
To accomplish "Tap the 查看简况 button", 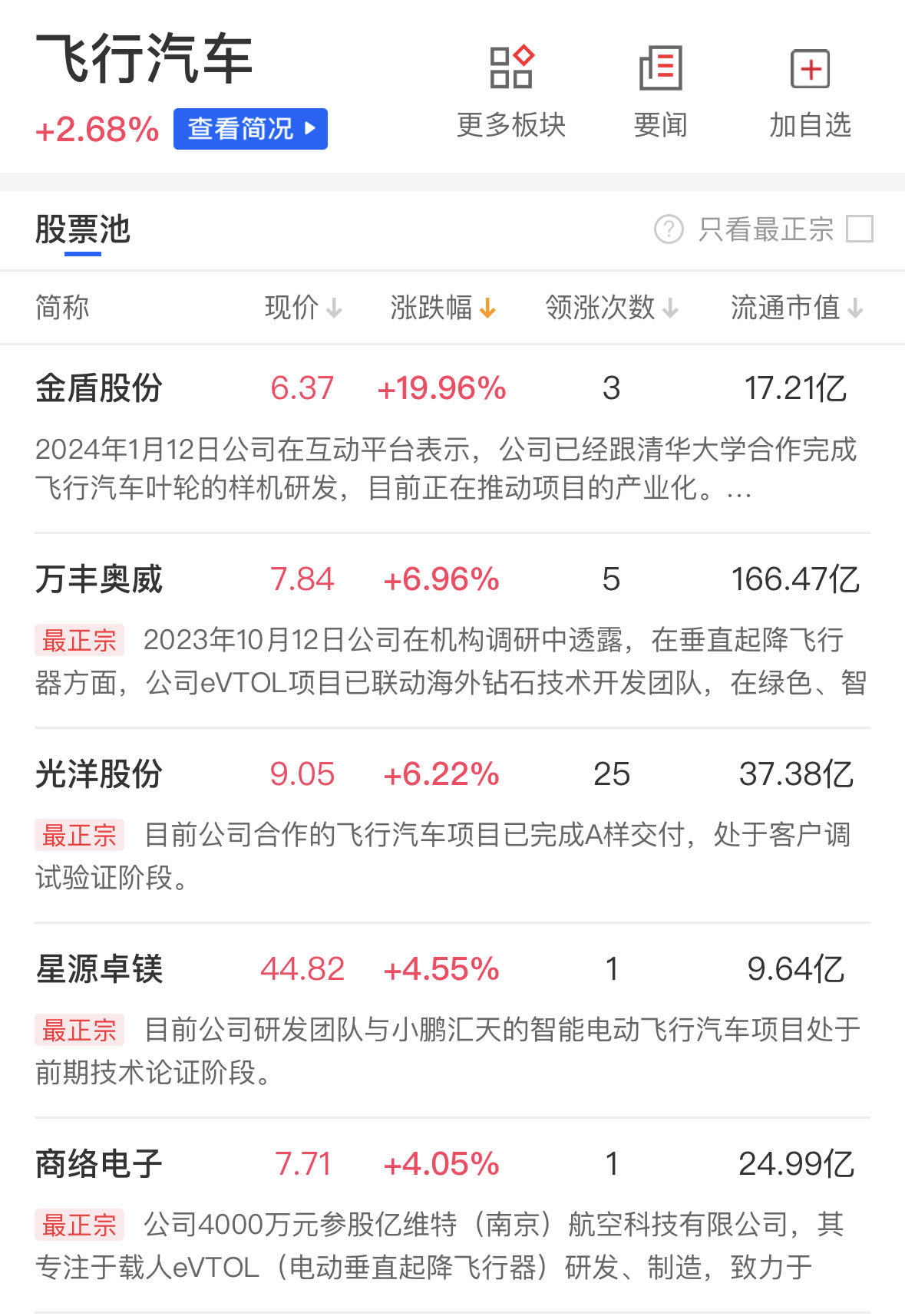I will pos(250,129).
